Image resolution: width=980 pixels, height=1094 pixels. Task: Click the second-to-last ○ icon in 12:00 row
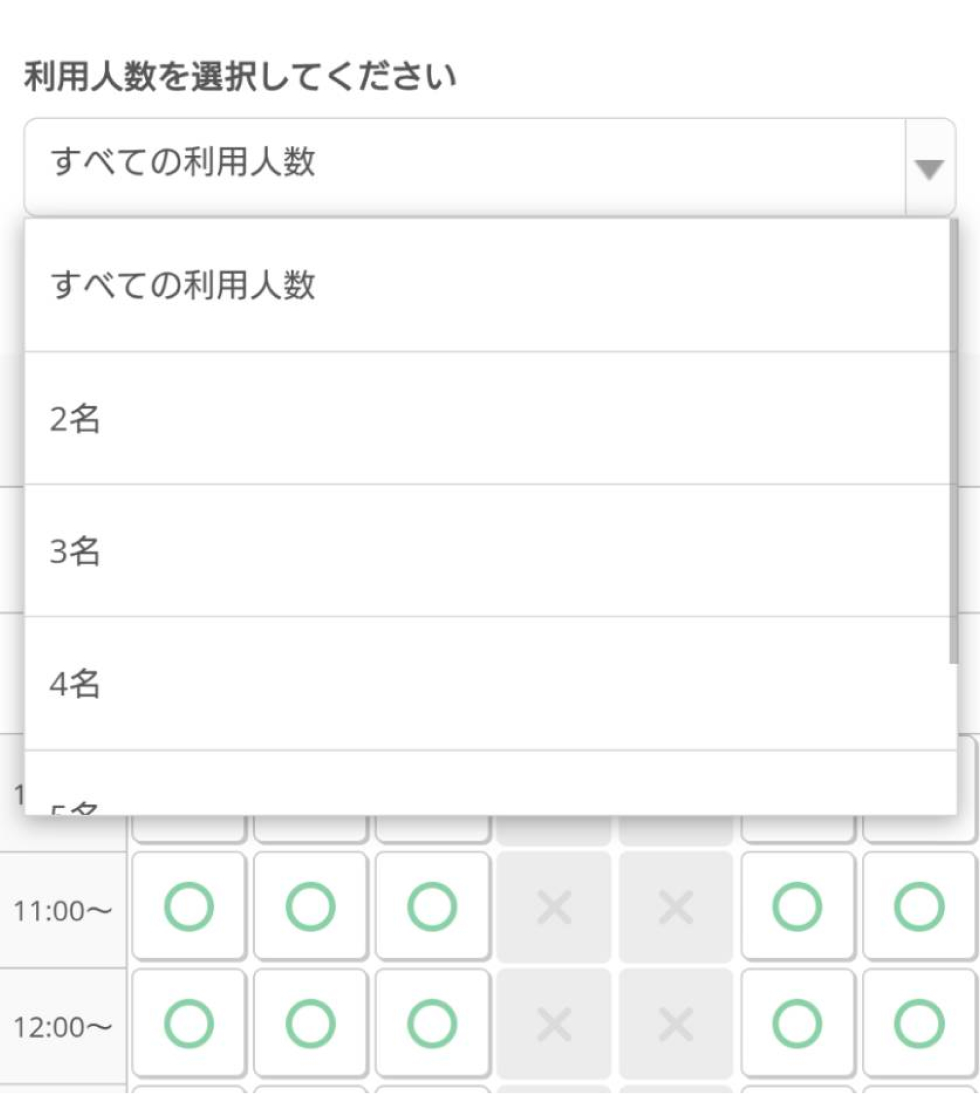[x=797, y=1024]
